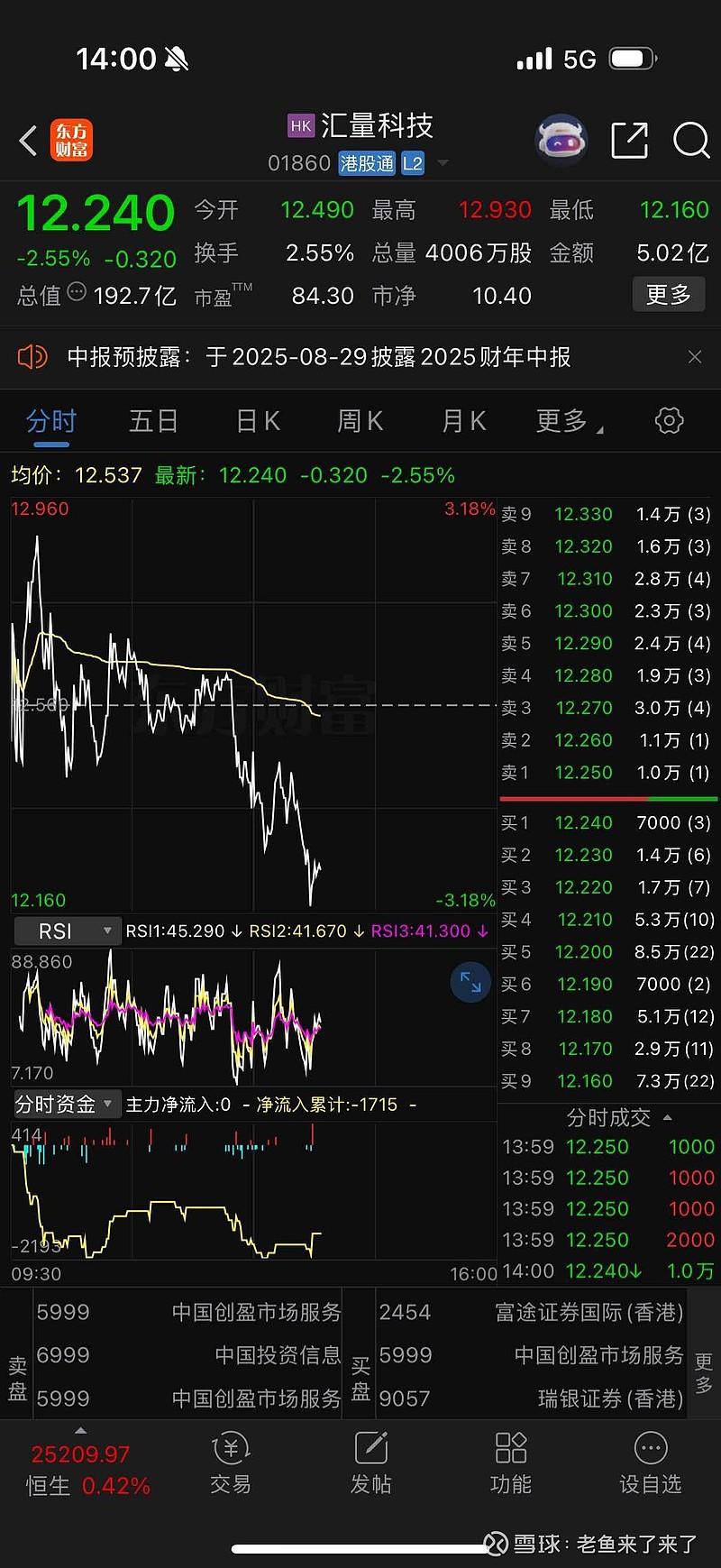Switch to the 日K chart tab
The height and width of the screenshot is (1568, 721).
tap(258, 421)
